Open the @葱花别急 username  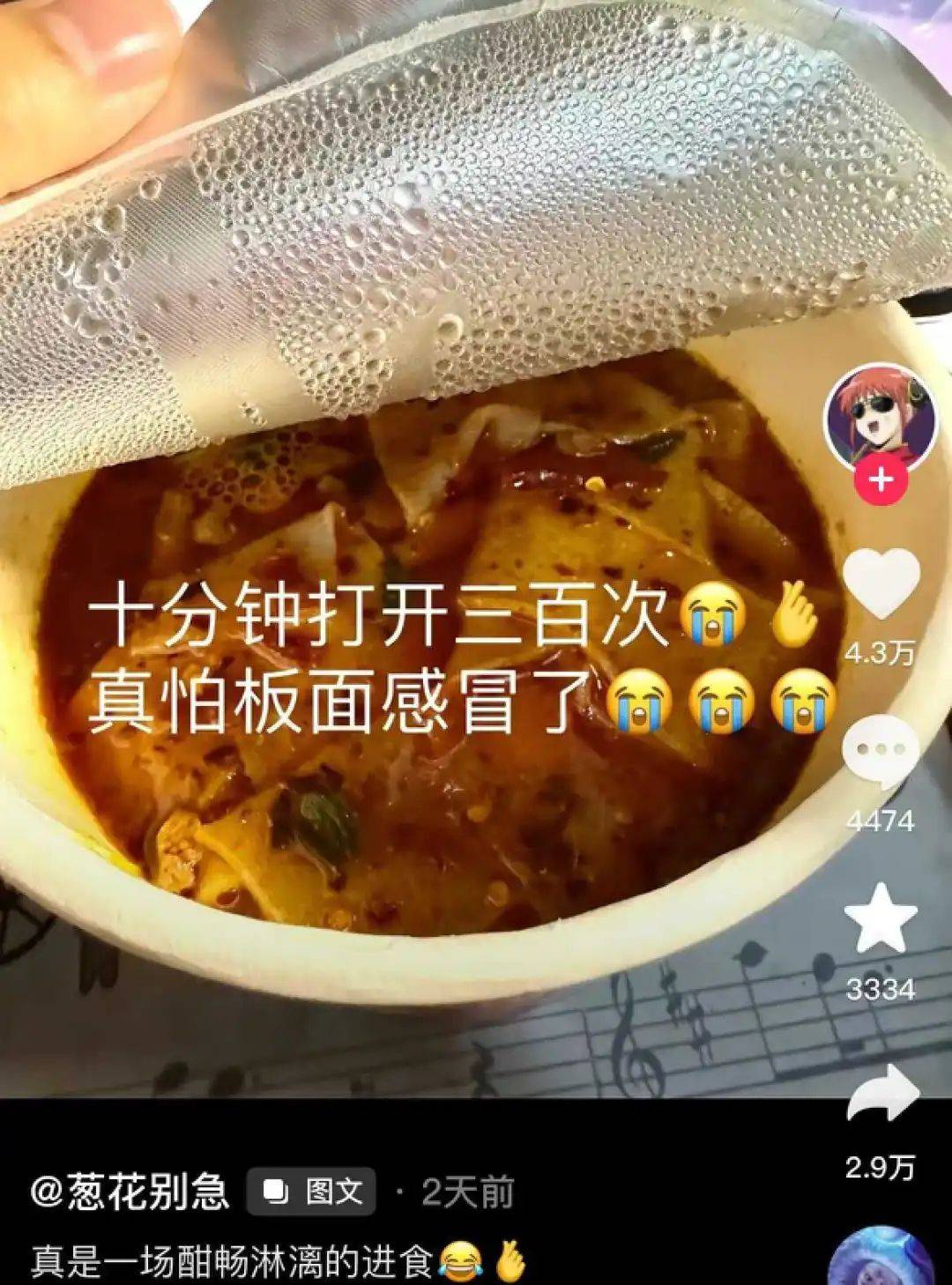(x=130, y=1192)
